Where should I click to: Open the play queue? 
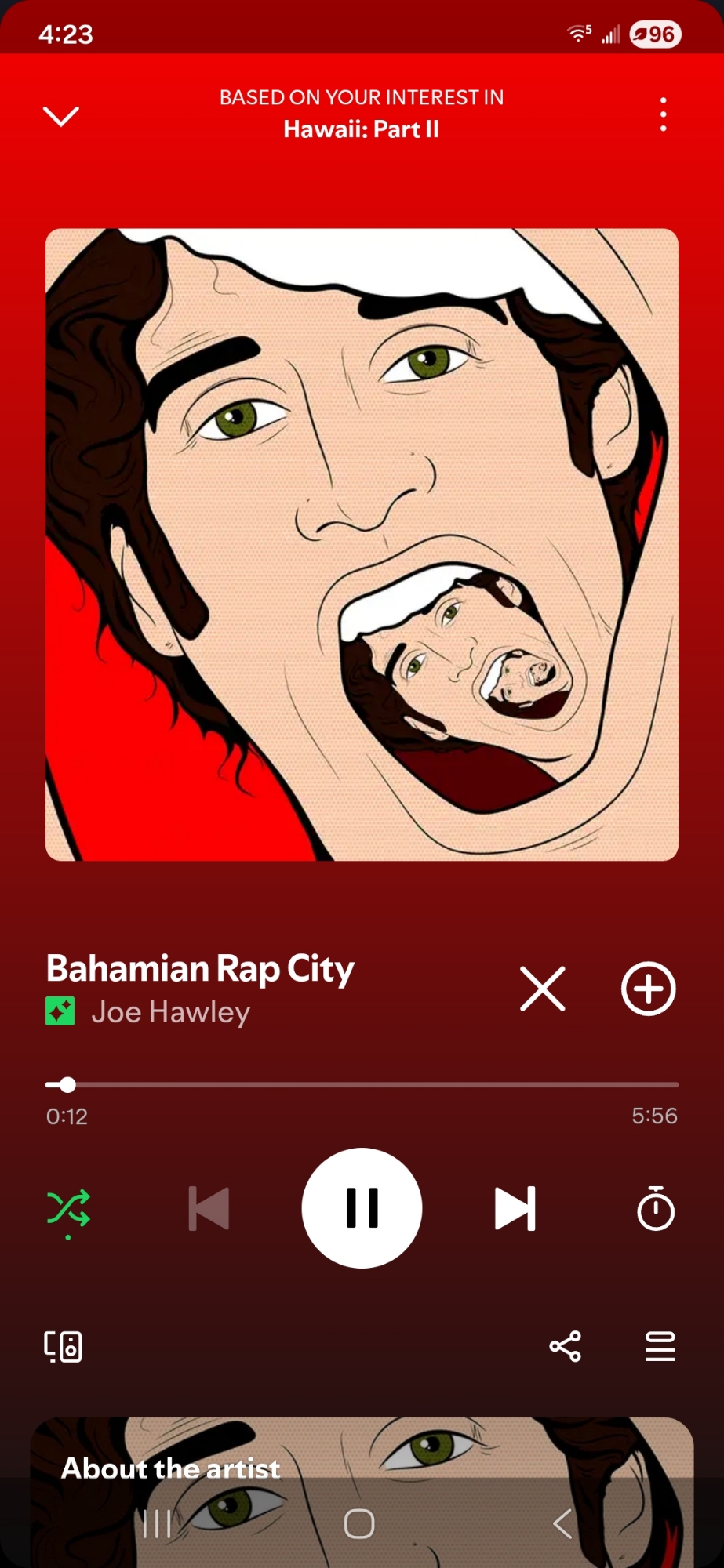tap(660, 1347)
